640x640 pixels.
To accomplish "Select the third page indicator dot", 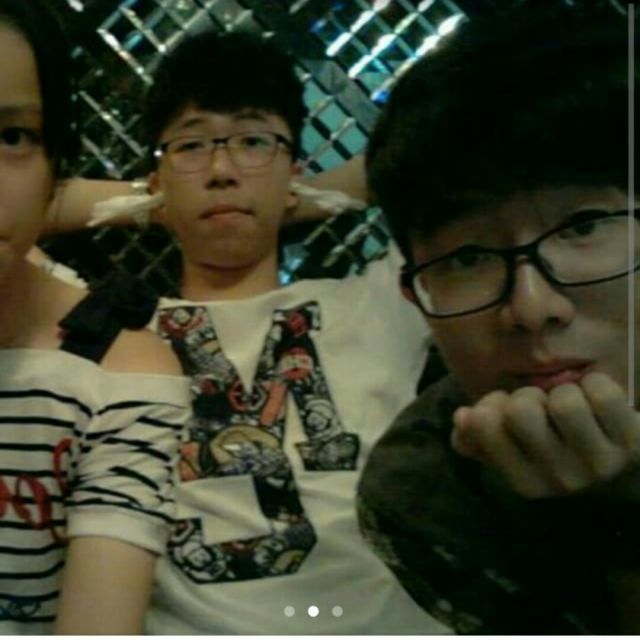I will (337, 611).
